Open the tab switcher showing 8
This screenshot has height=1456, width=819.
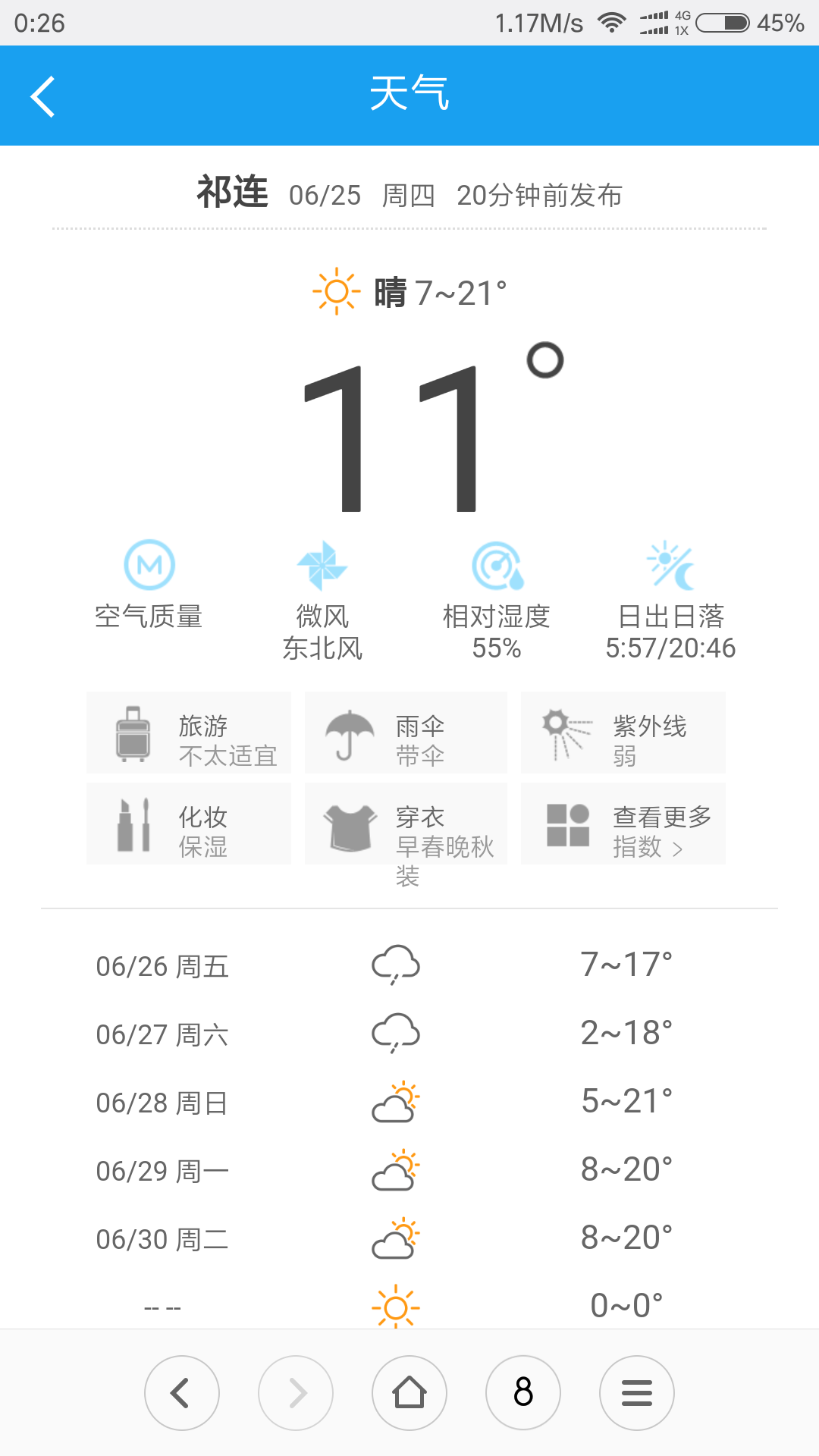pos(523,1393)
